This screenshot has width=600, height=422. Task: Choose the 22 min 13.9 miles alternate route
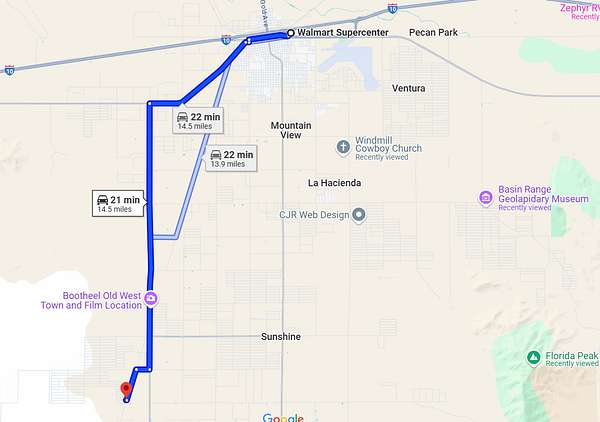(x=231, y=158)
